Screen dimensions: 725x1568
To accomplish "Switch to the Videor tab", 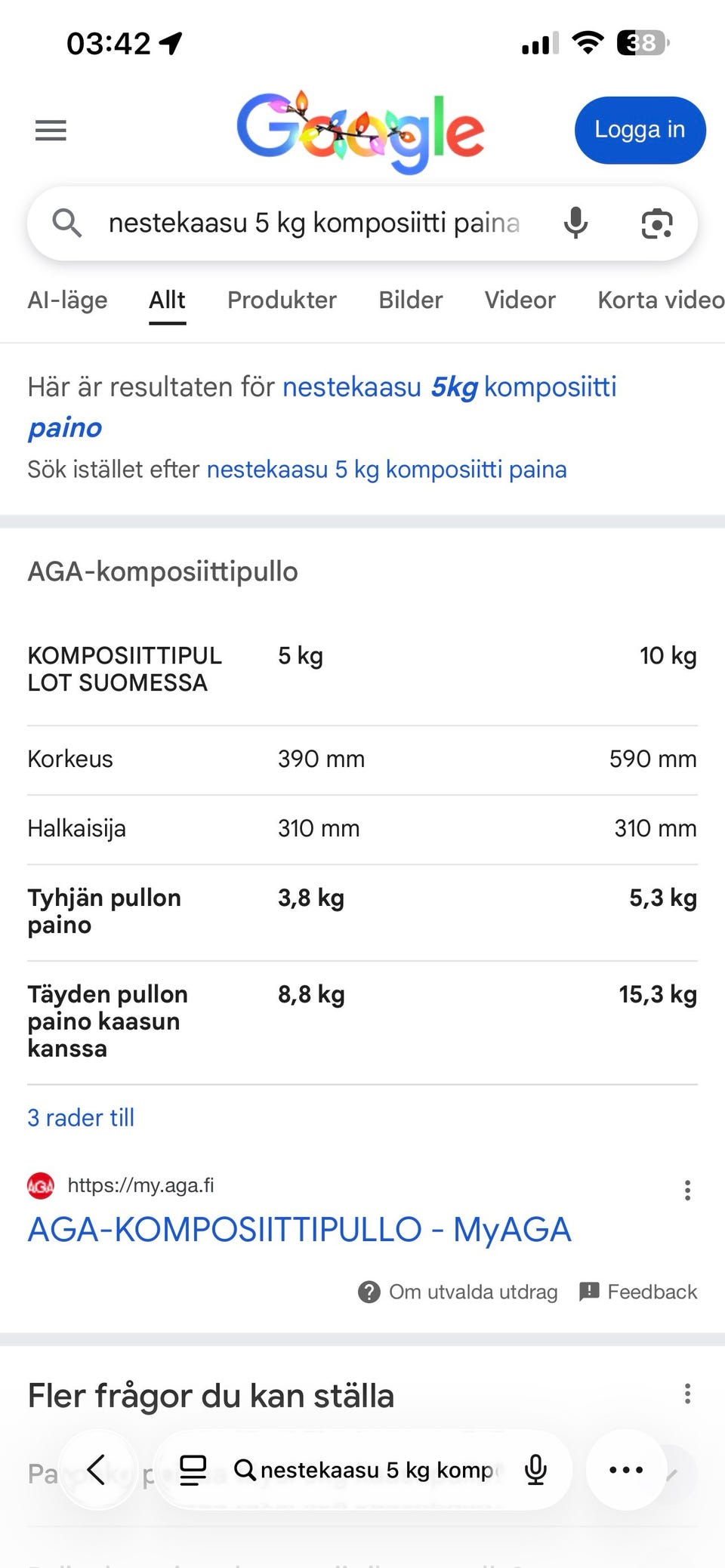I will point(520,300).
